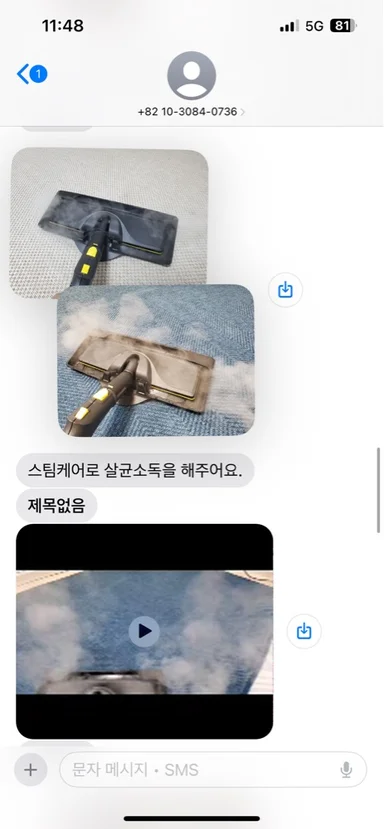Open the blue carpet steam photo
The image size is (384, 829).
(156, 361)
